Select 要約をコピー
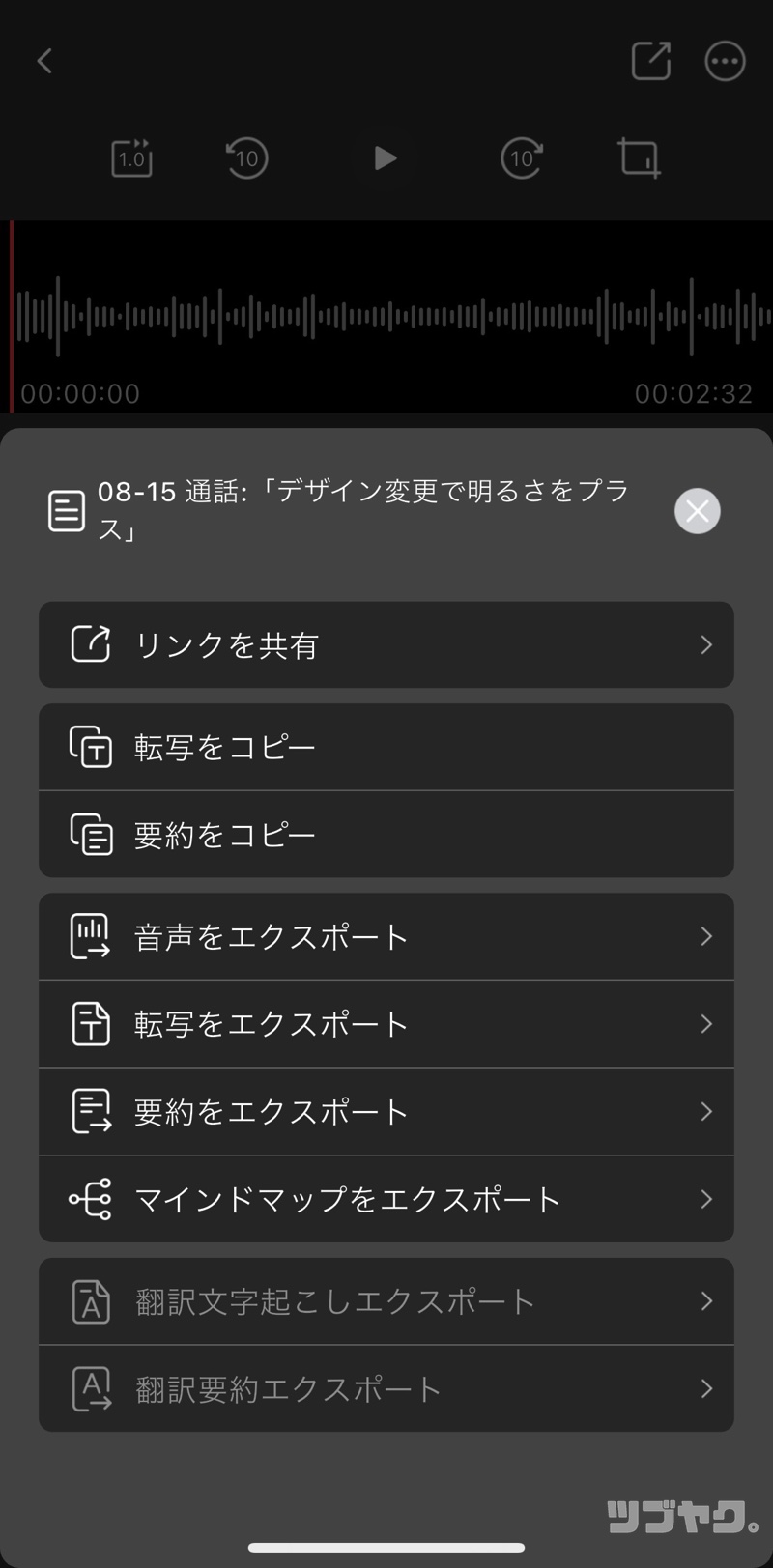 point(386,835)
